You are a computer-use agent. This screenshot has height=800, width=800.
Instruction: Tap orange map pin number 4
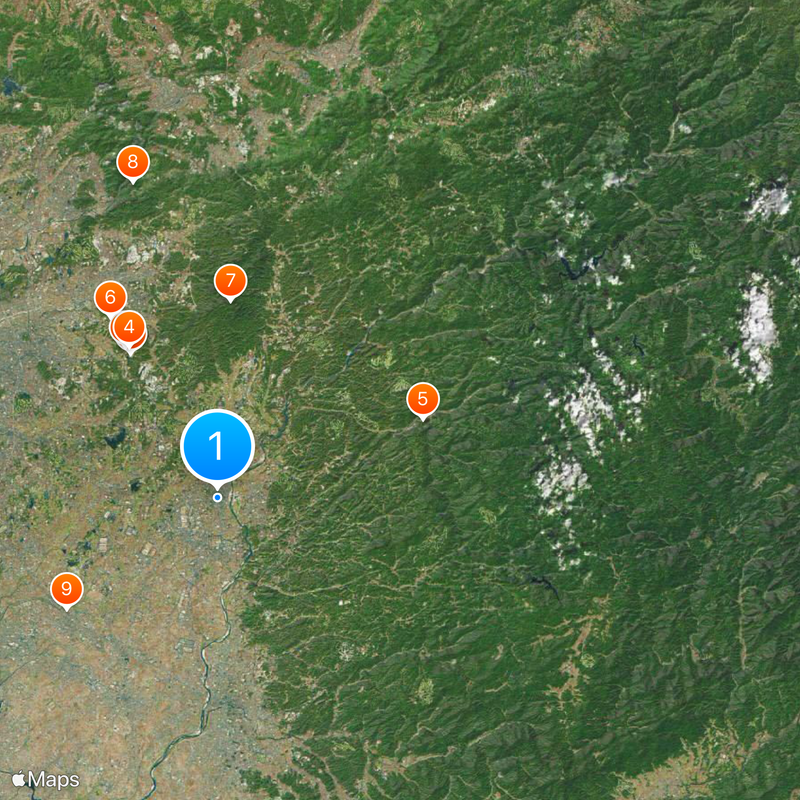[129, 327]
